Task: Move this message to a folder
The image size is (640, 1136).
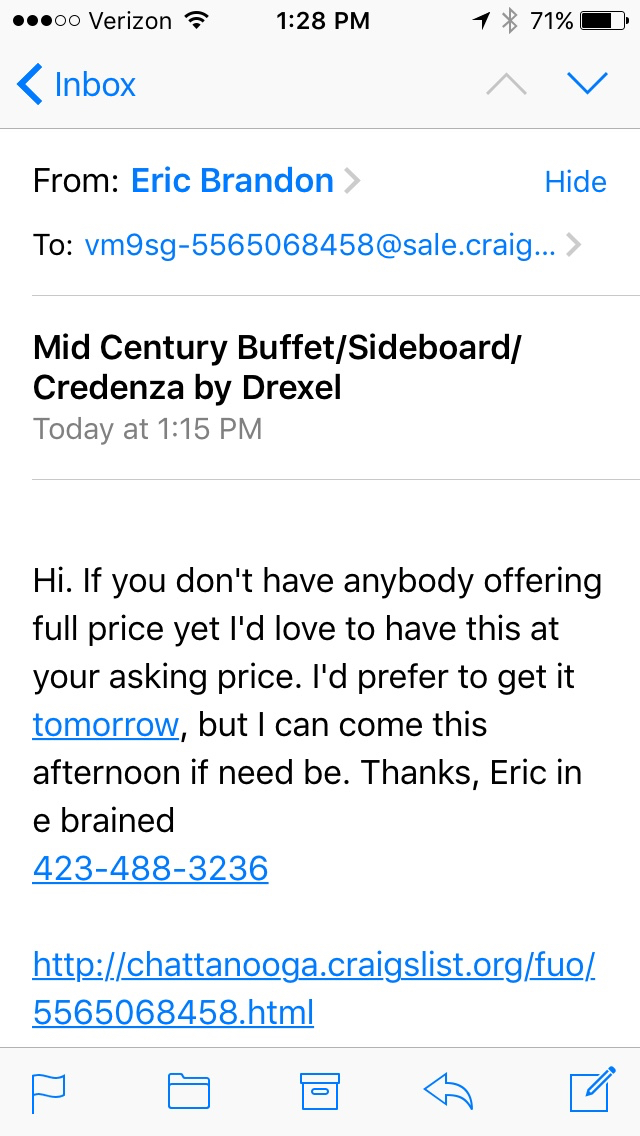Action: (x=188, y=1092)
